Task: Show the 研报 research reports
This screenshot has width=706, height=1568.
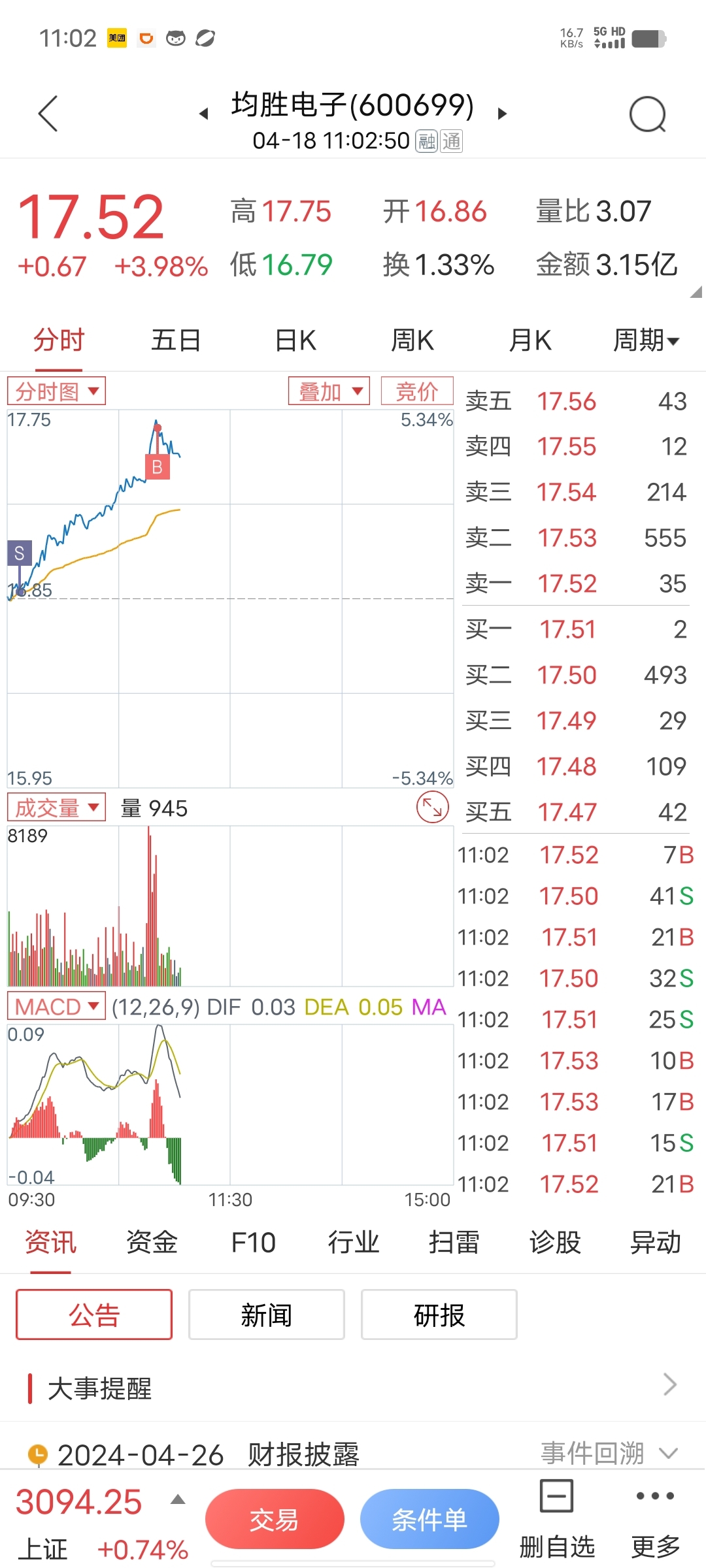Action: [439, 1315]
